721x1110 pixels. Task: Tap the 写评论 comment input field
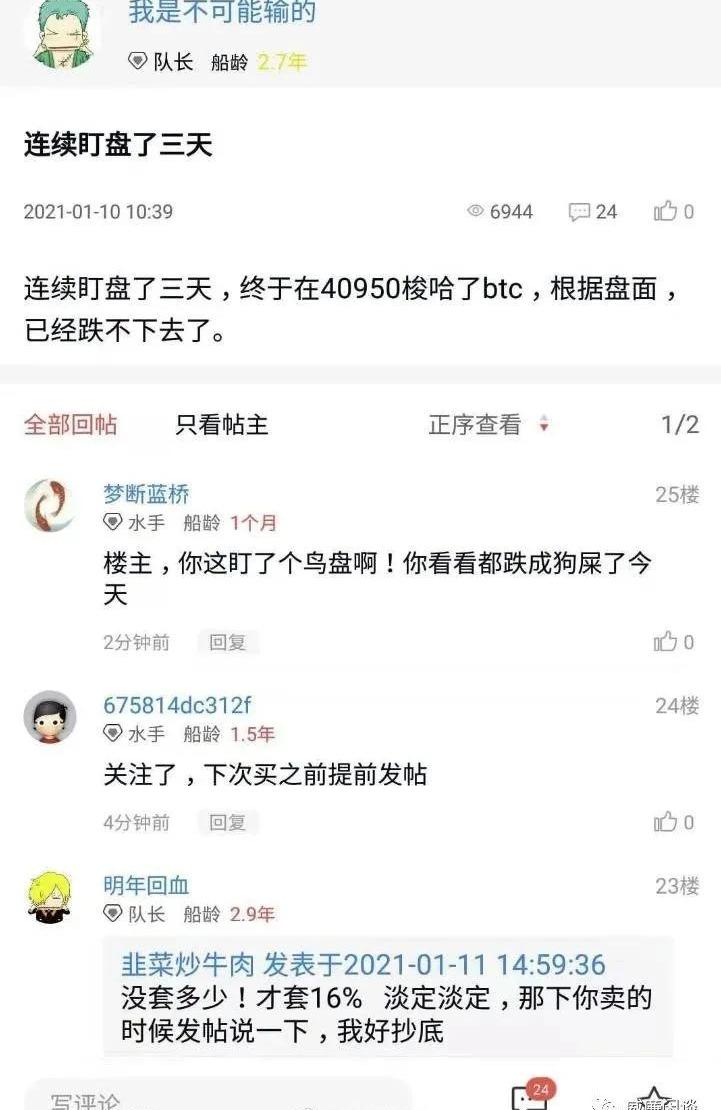[215, 1097]
